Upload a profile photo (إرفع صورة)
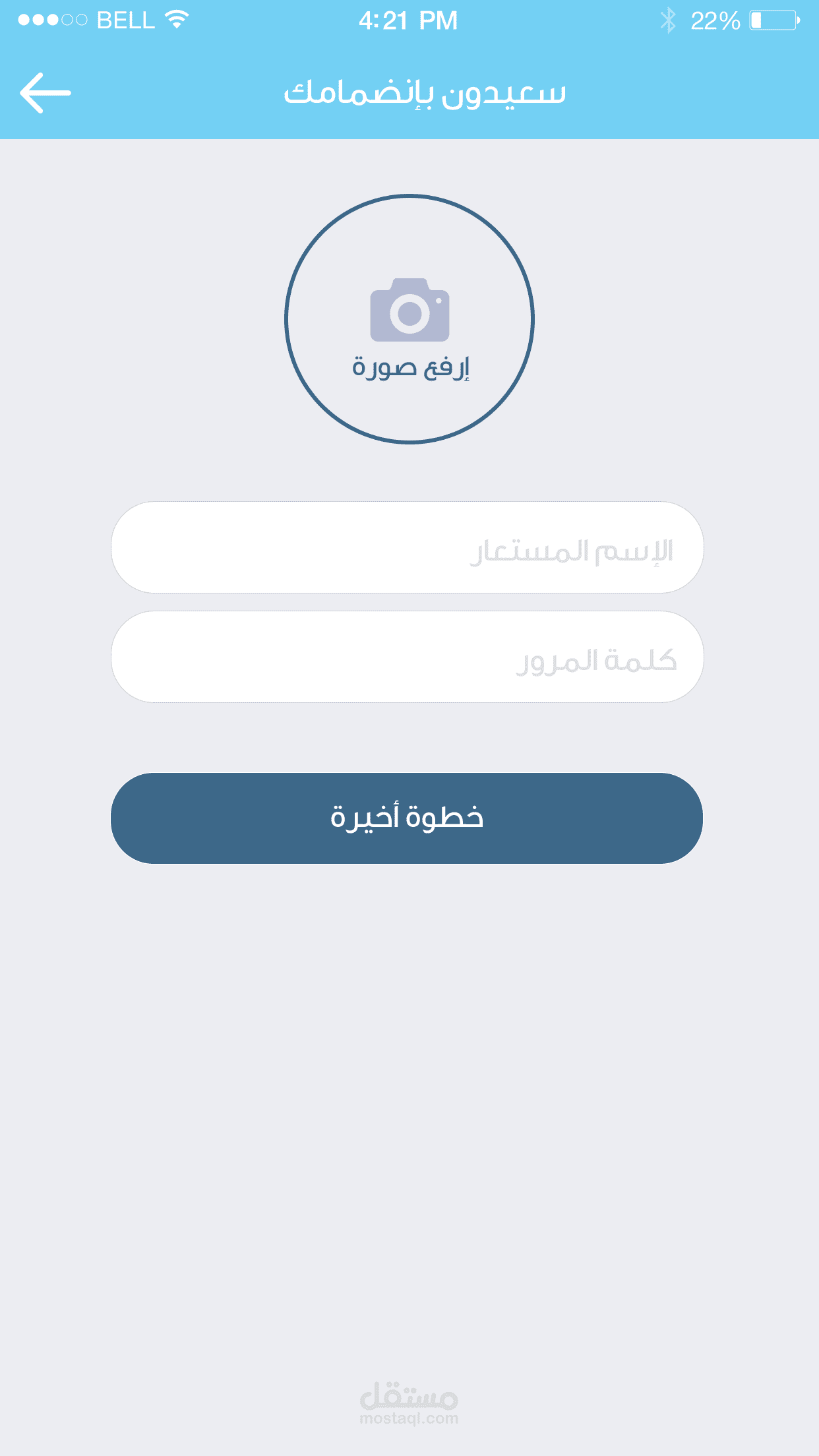819x1456 pixels. point(409,319)
